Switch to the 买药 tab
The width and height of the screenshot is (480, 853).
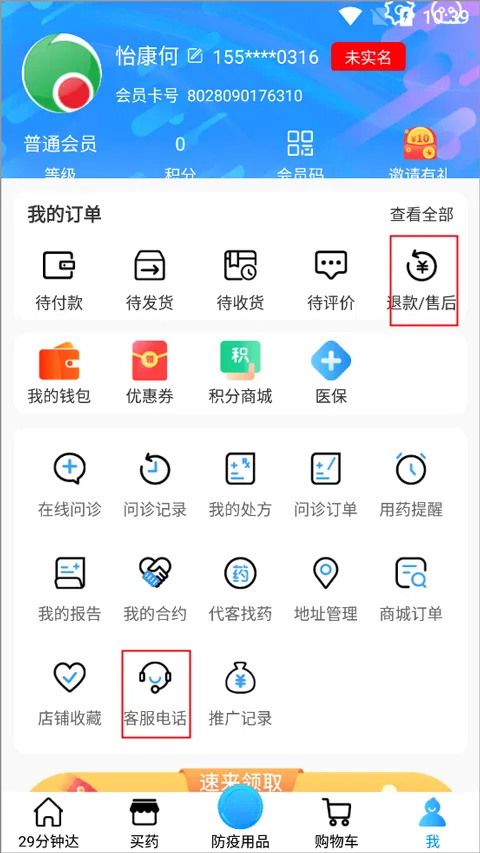pyautogui.click(x=144, y=824)
